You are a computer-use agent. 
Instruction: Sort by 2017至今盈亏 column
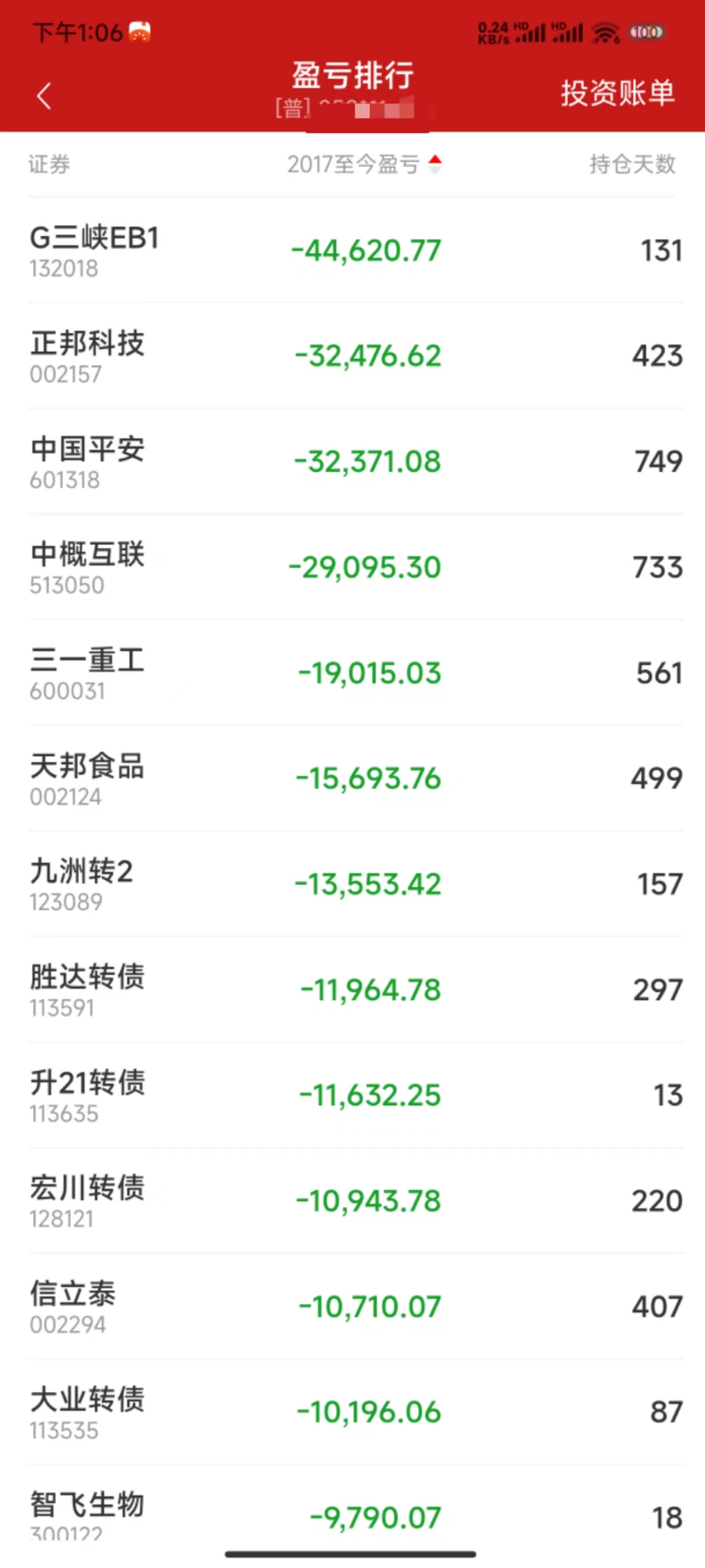(x=364, y=164)
